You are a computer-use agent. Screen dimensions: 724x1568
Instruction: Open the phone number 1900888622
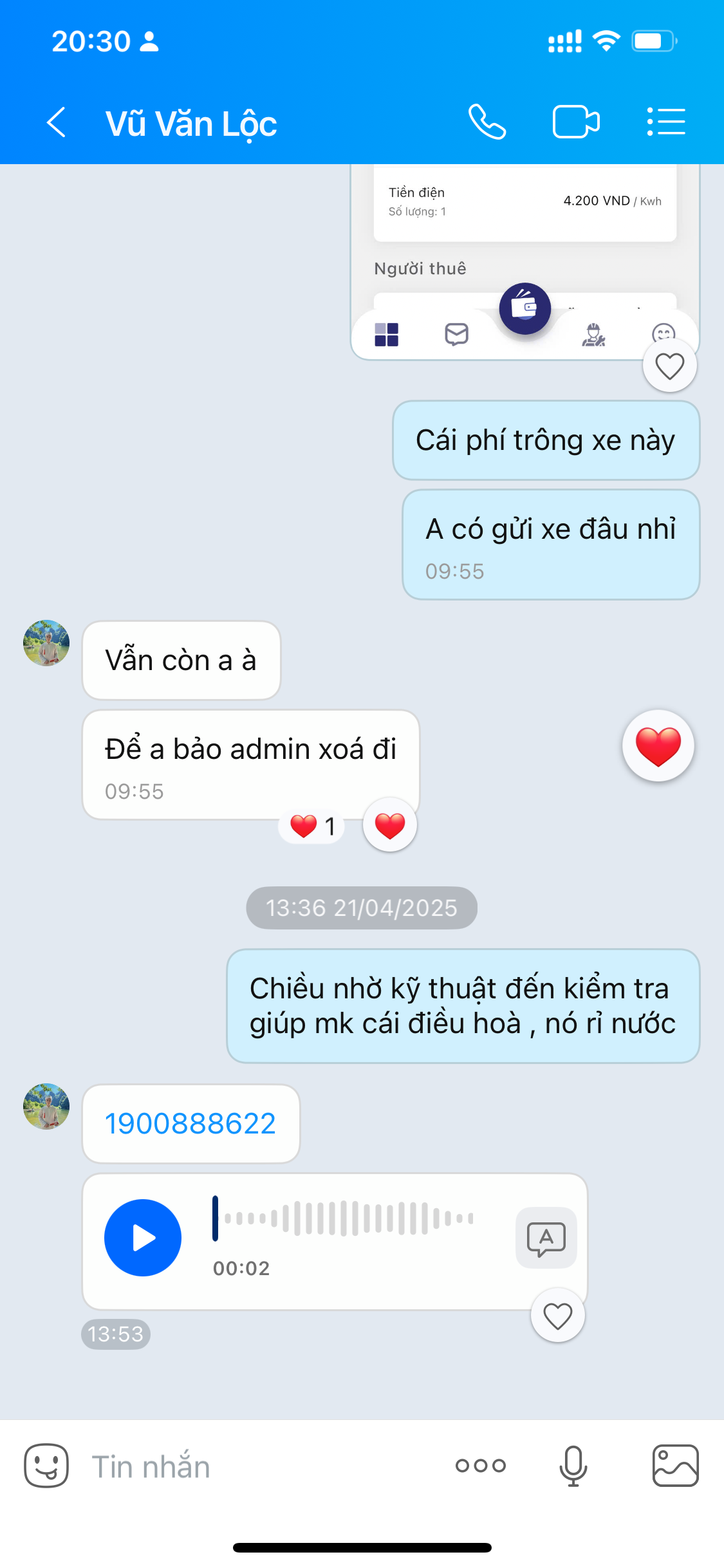point(190,1124)
